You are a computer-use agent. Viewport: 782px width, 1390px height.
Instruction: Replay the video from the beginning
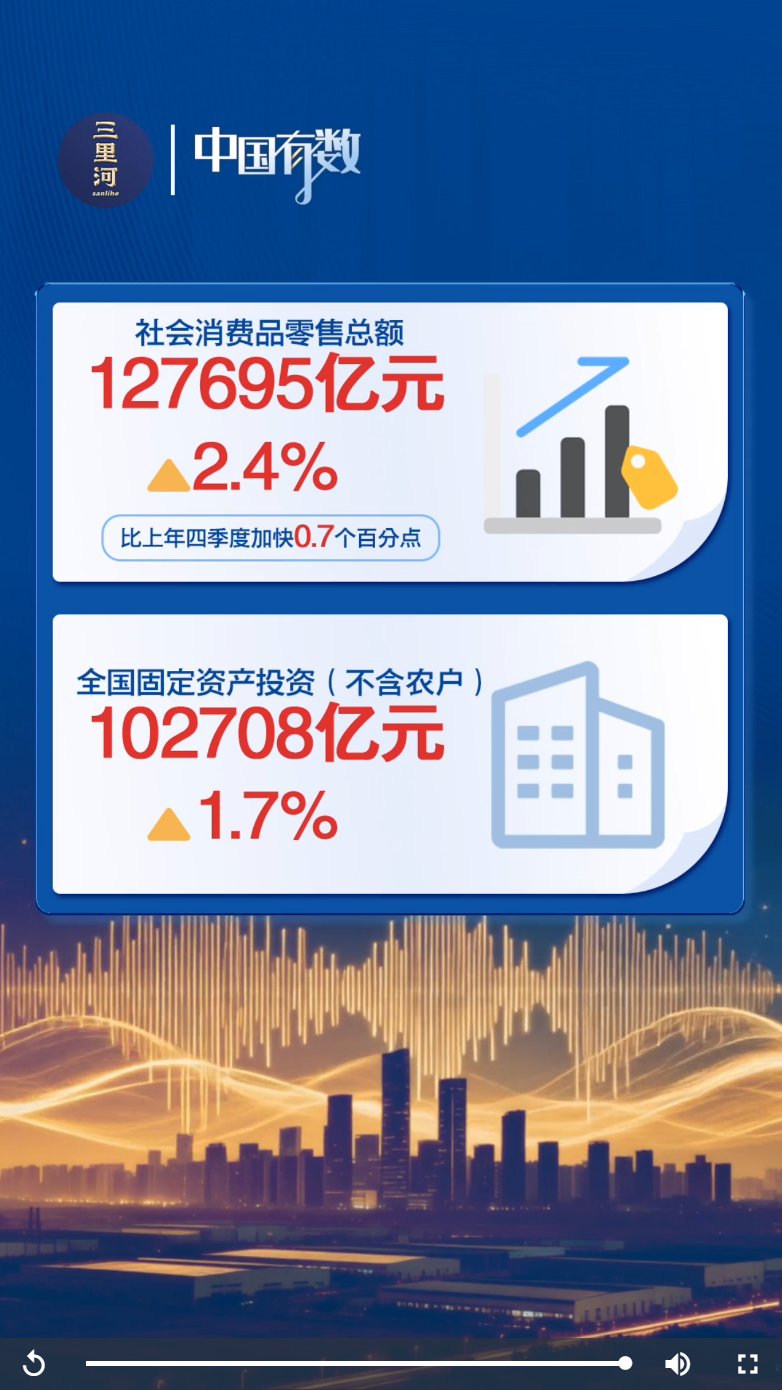click(x=34, y=1363)
